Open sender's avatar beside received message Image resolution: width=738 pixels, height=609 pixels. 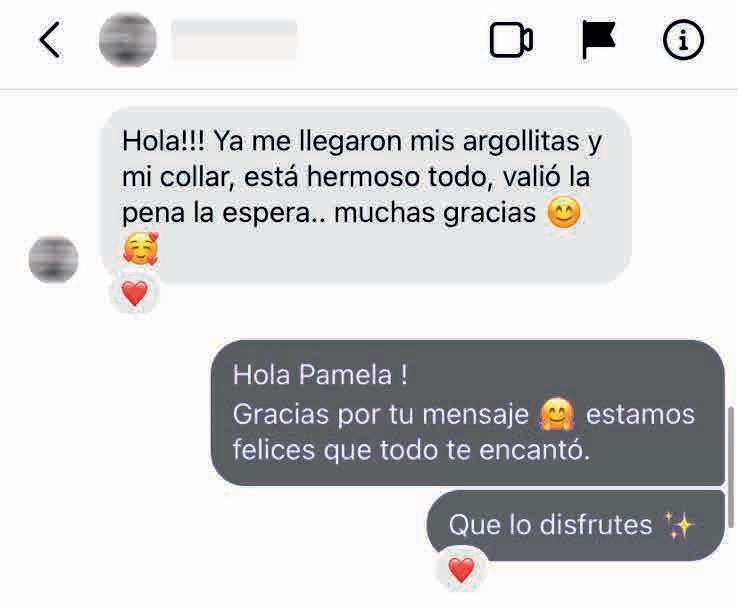click(54, 260)
